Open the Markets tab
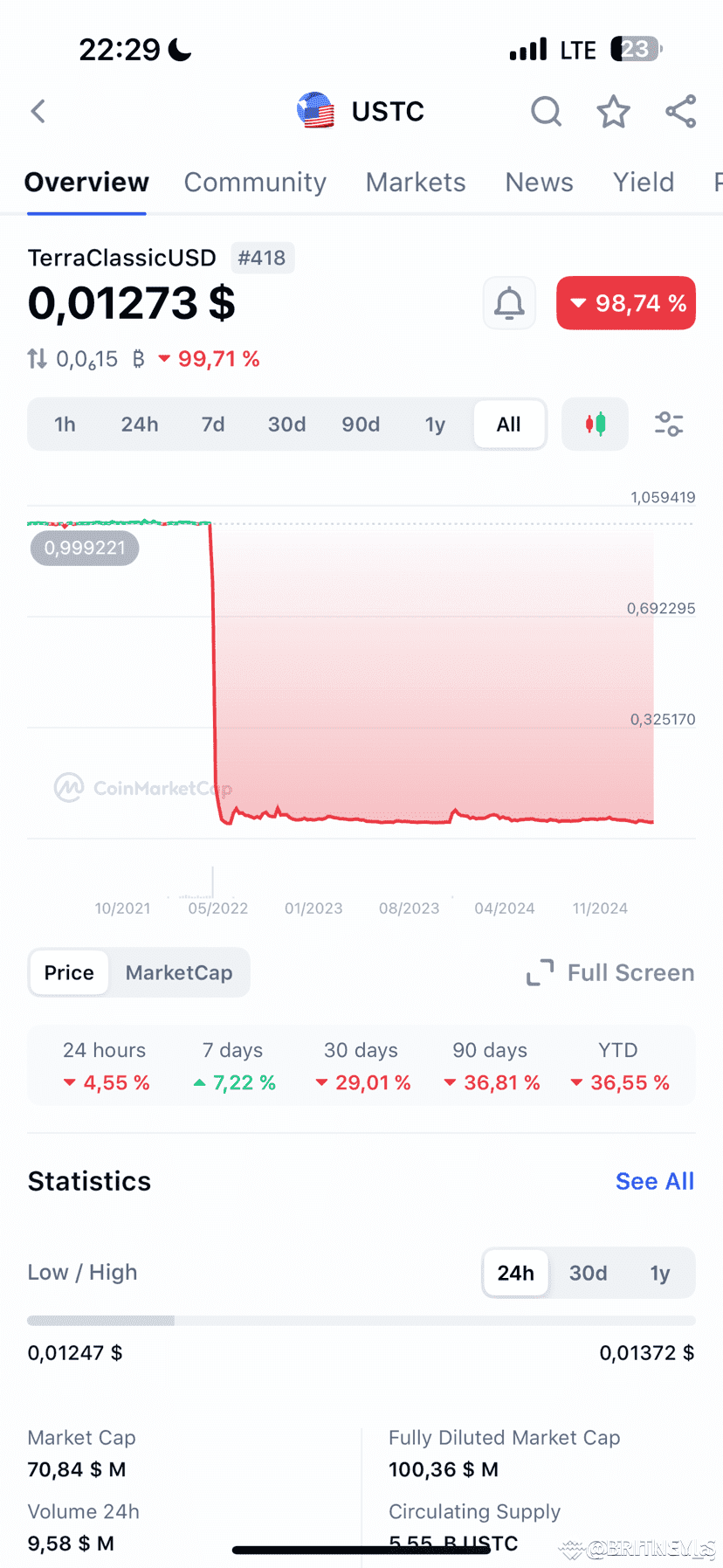Image resolution: width=723 pixels, height=1568 pixels. coord(416,182)
